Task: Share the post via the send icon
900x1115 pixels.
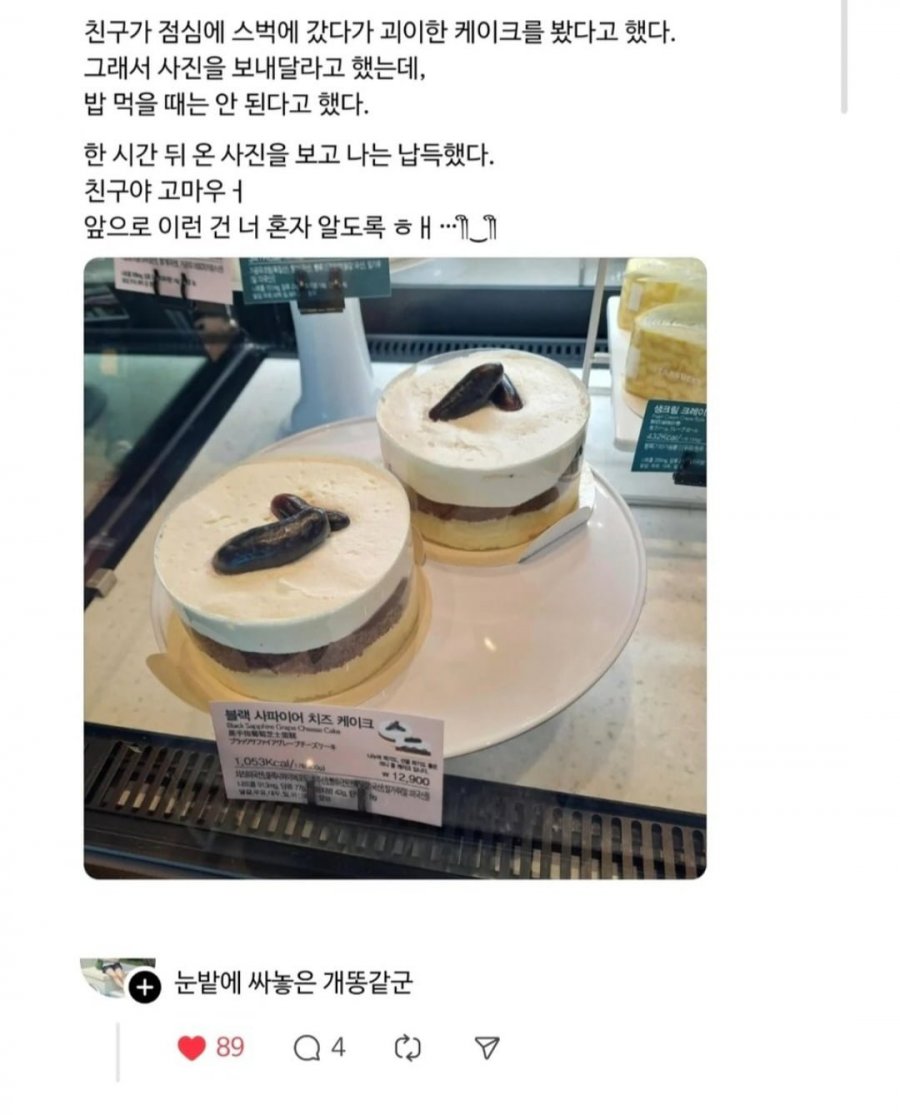Action: pyautogui.click(x=486, y=1047)
